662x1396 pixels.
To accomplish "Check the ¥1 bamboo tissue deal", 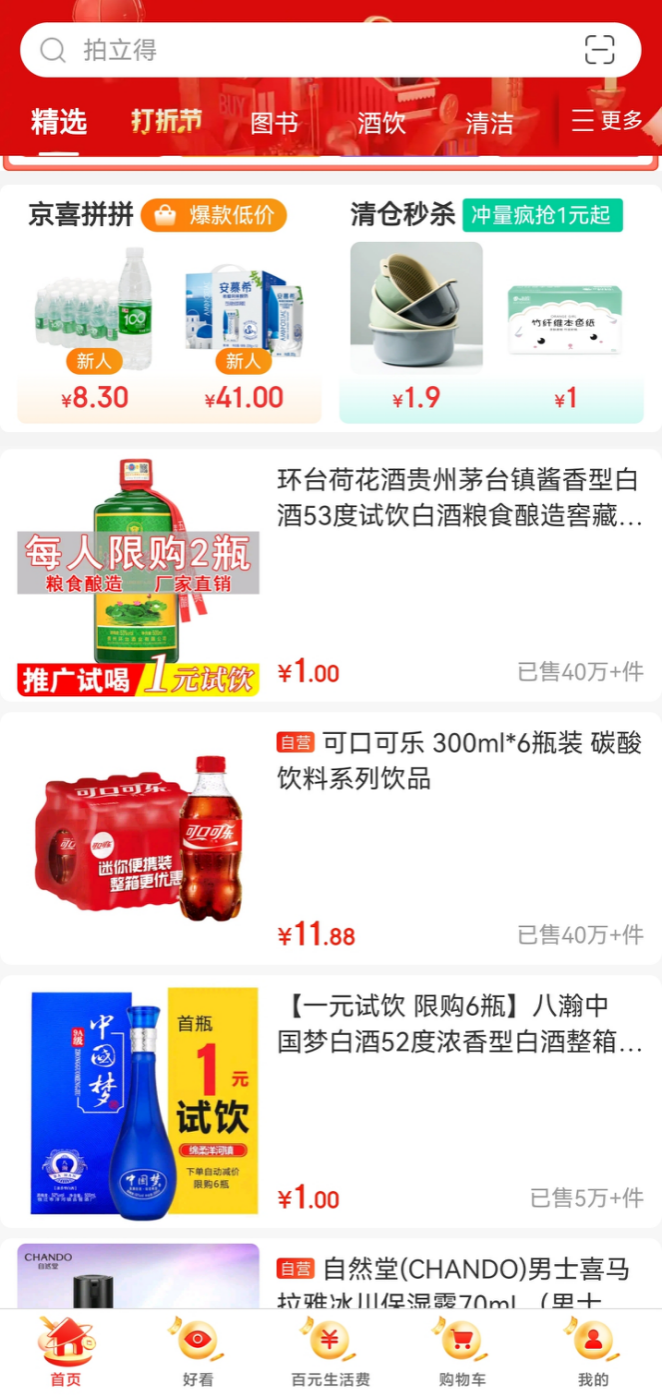I will click(x=566, y=330).
